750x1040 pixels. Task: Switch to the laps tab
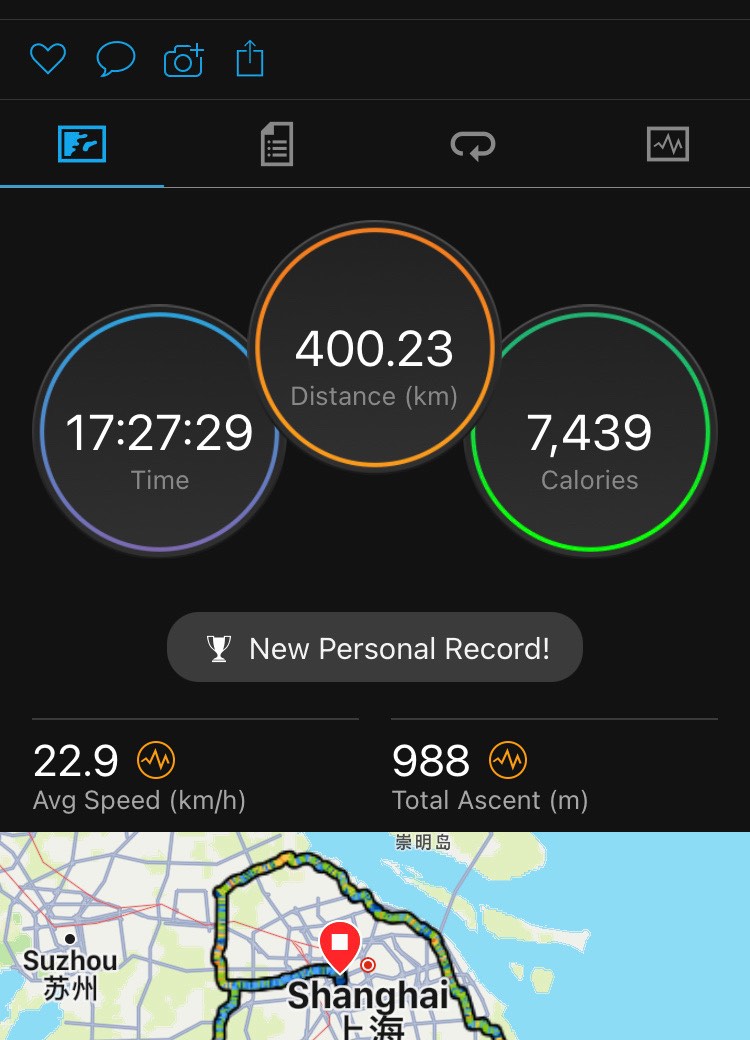pos(472,146)
